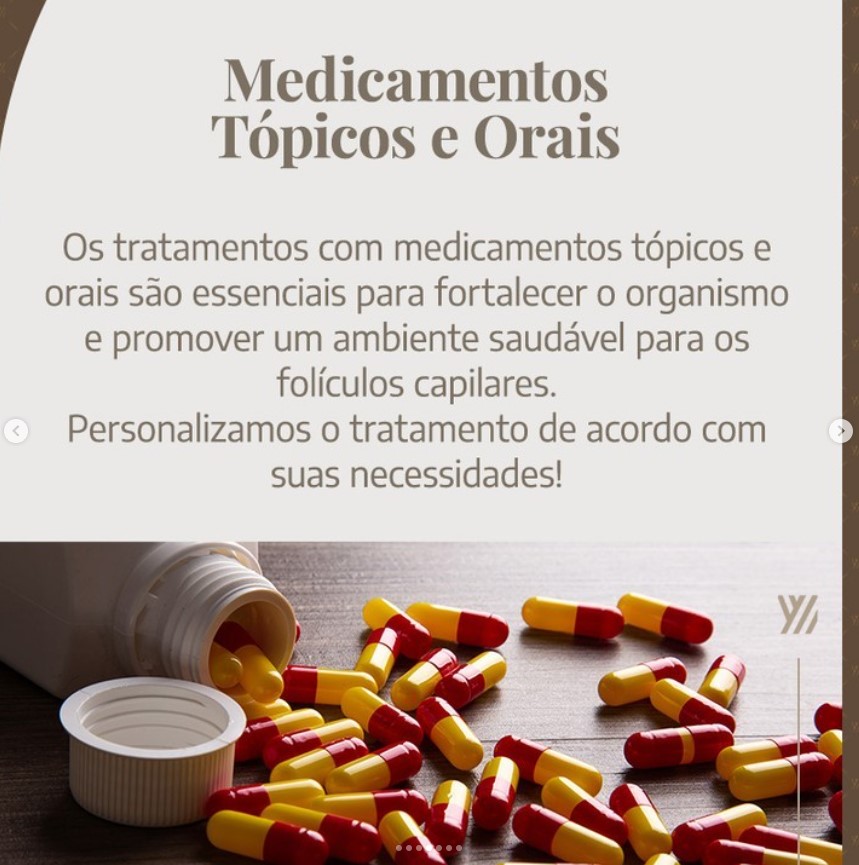Go to the next carousel slide
This screenshot has width=859, height=865.
pyautogui.click(x=840, y=431)
